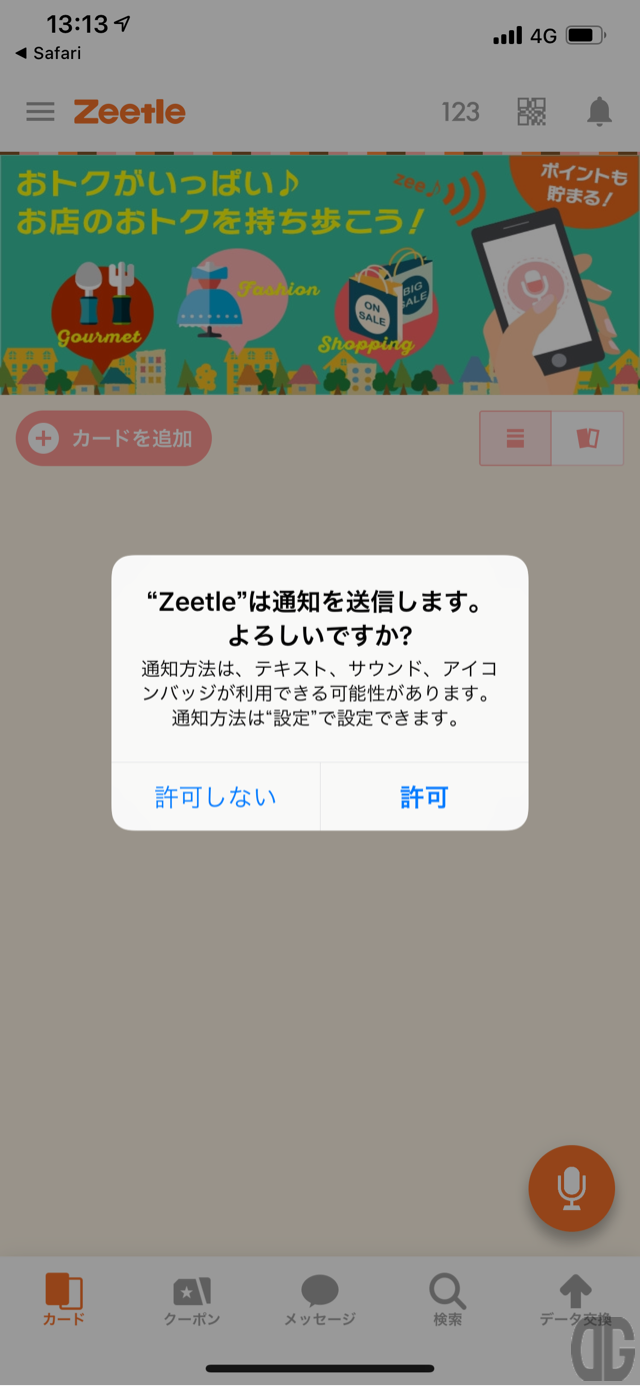Choose 許可しない to deny notifications

[x=216, y=797]
